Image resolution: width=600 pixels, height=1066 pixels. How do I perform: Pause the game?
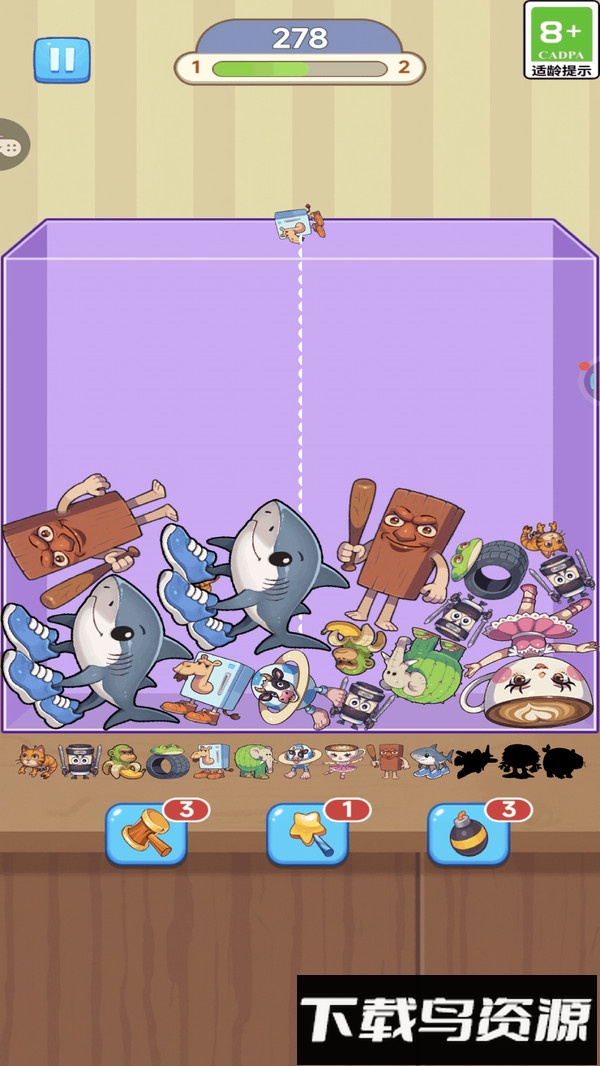point(62,60)
